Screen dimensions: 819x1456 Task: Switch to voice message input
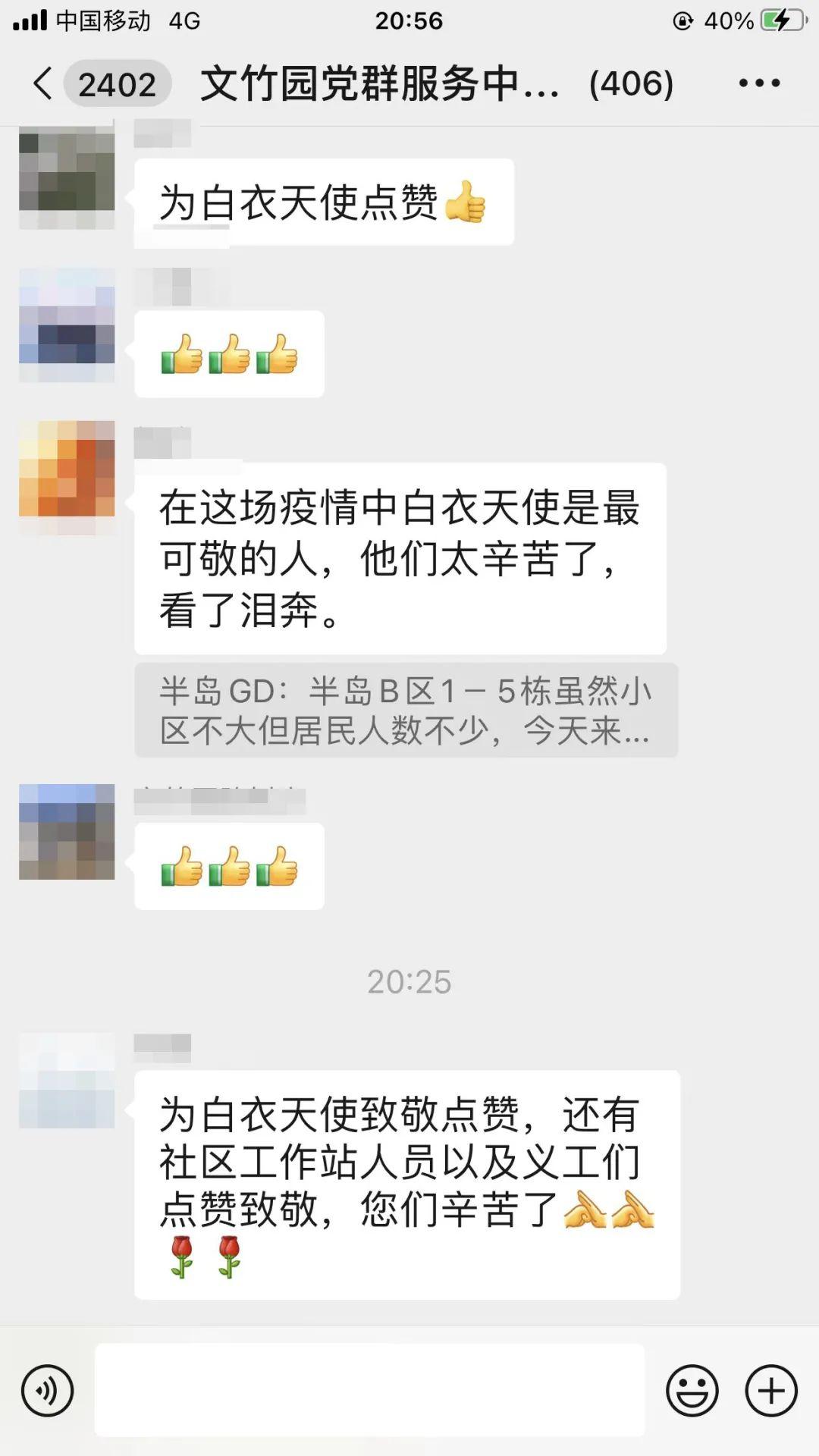[48, 1390]
